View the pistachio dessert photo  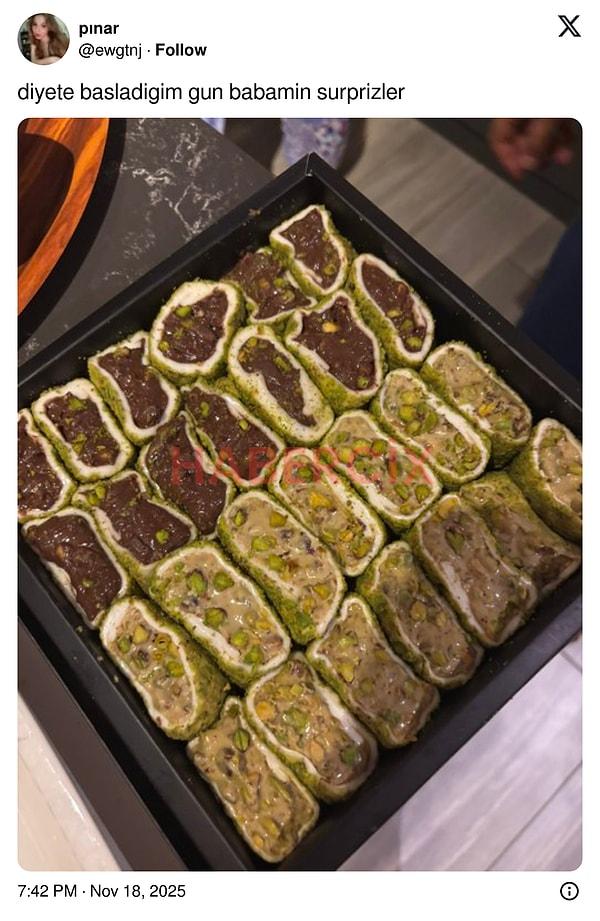(300, 494)
